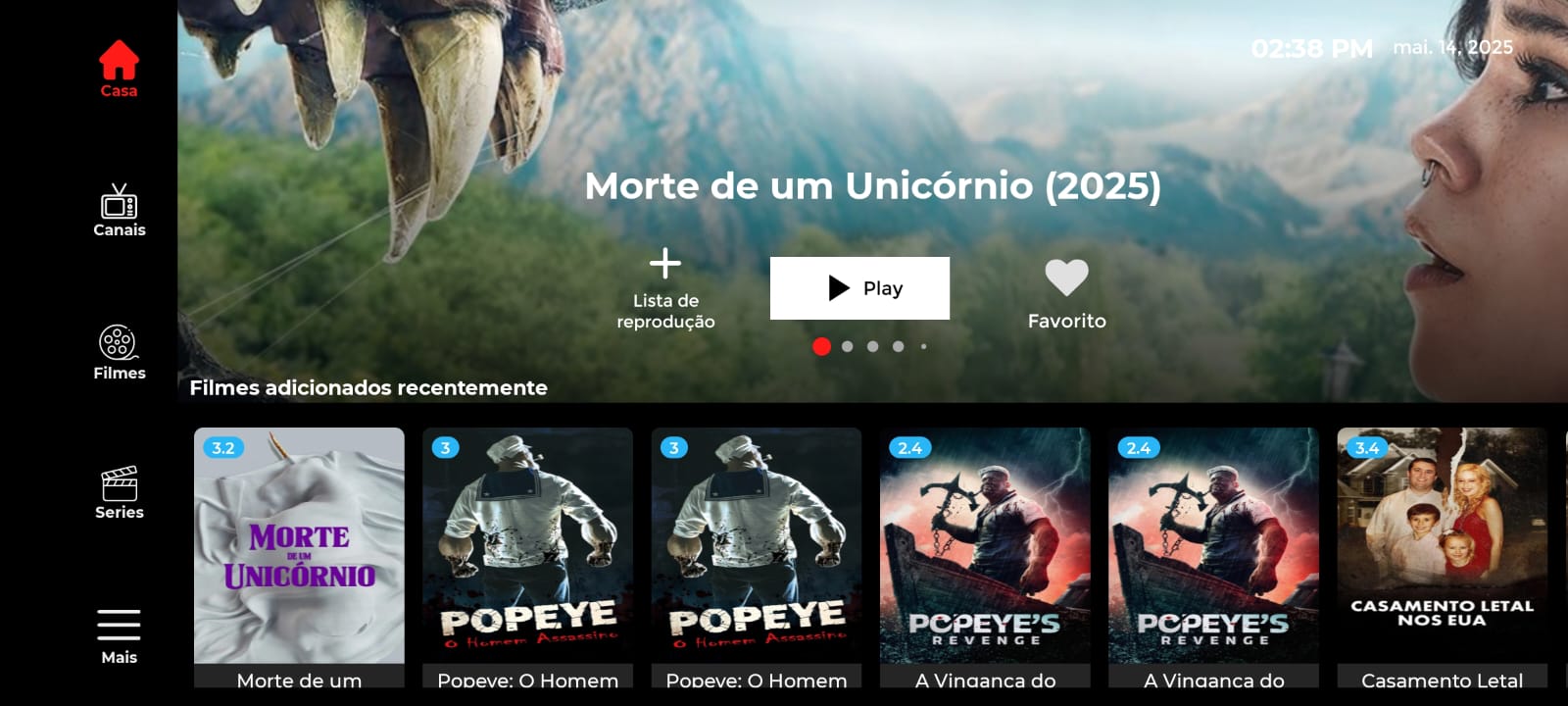Viewport: 1568px width, 706px height.
Task: Add movie to Lista de reprodução
Action: point(665,288)
